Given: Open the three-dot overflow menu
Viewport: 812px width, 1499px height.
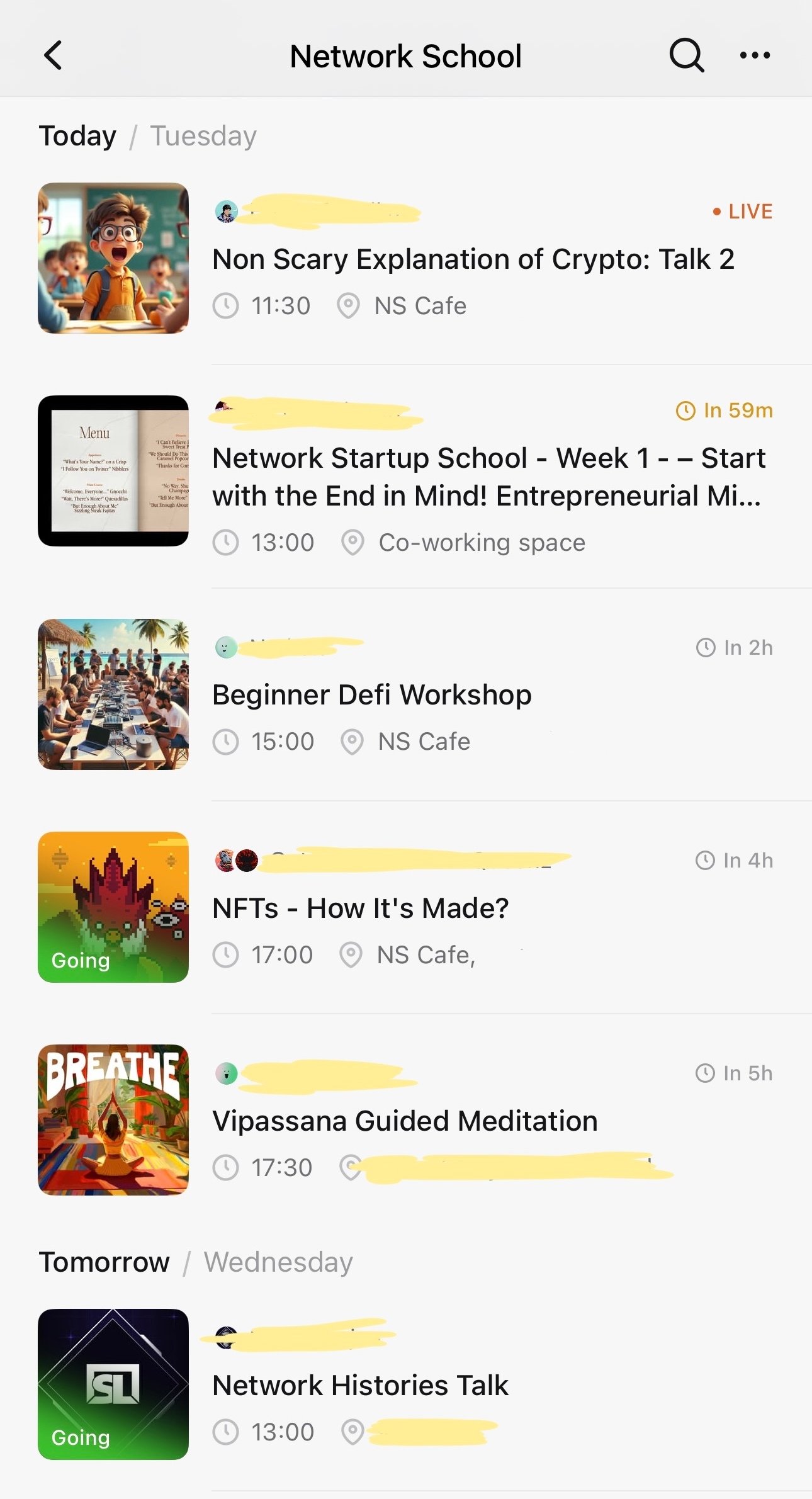Looking at the screenshot, I should point(755,55).
